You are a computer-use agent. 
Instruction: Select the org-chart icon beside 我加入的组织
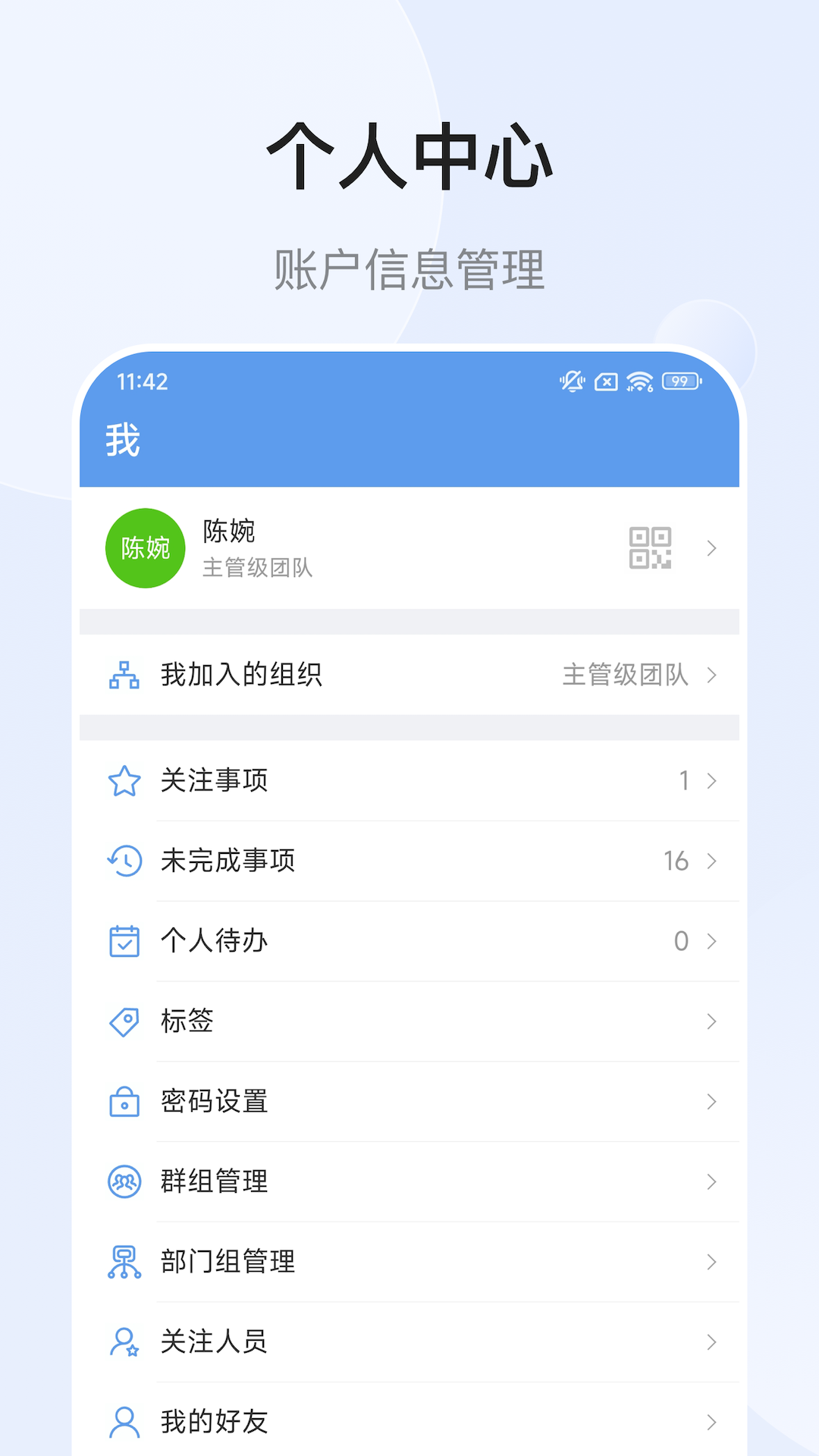coord(124,675)
